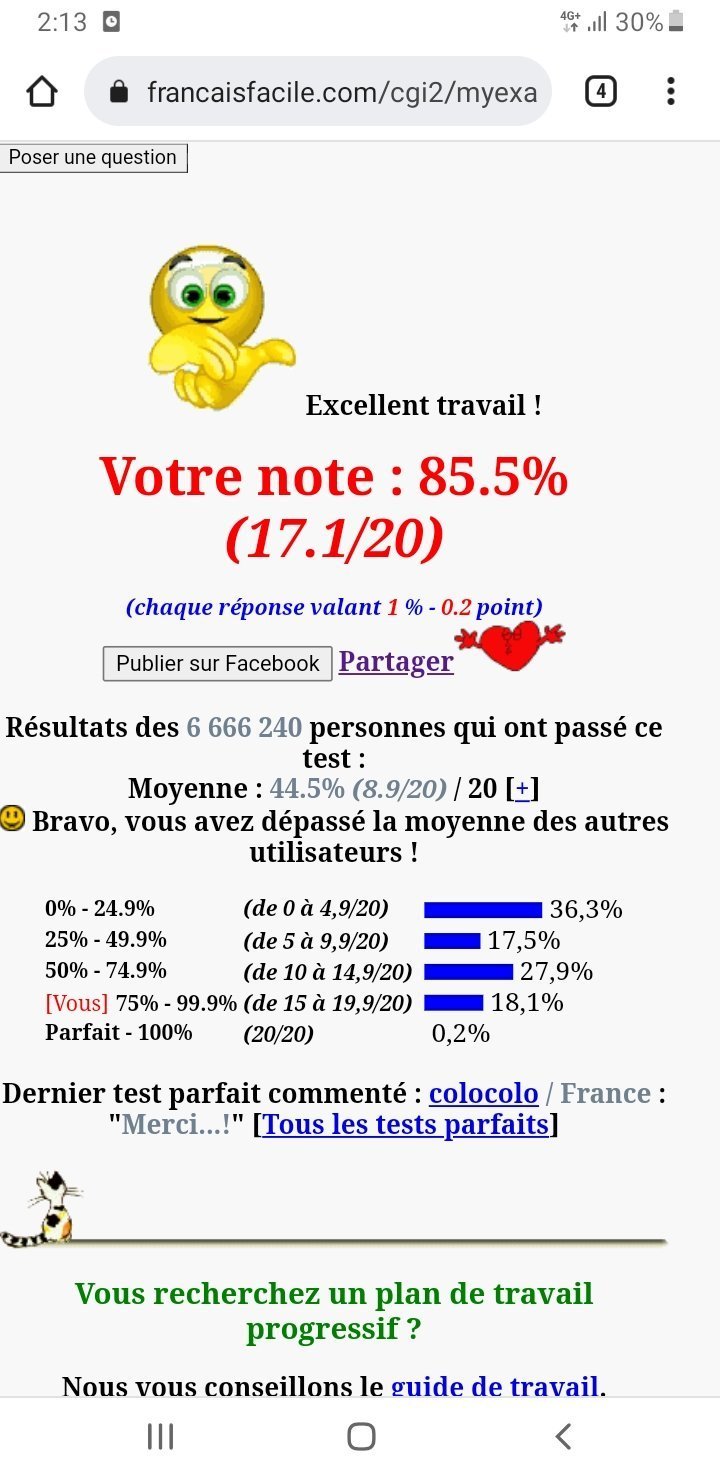Screen dimensions: 720x1480
Task: Go back using the system back button
Action: pyautogui.click(x=563, y=1437)
